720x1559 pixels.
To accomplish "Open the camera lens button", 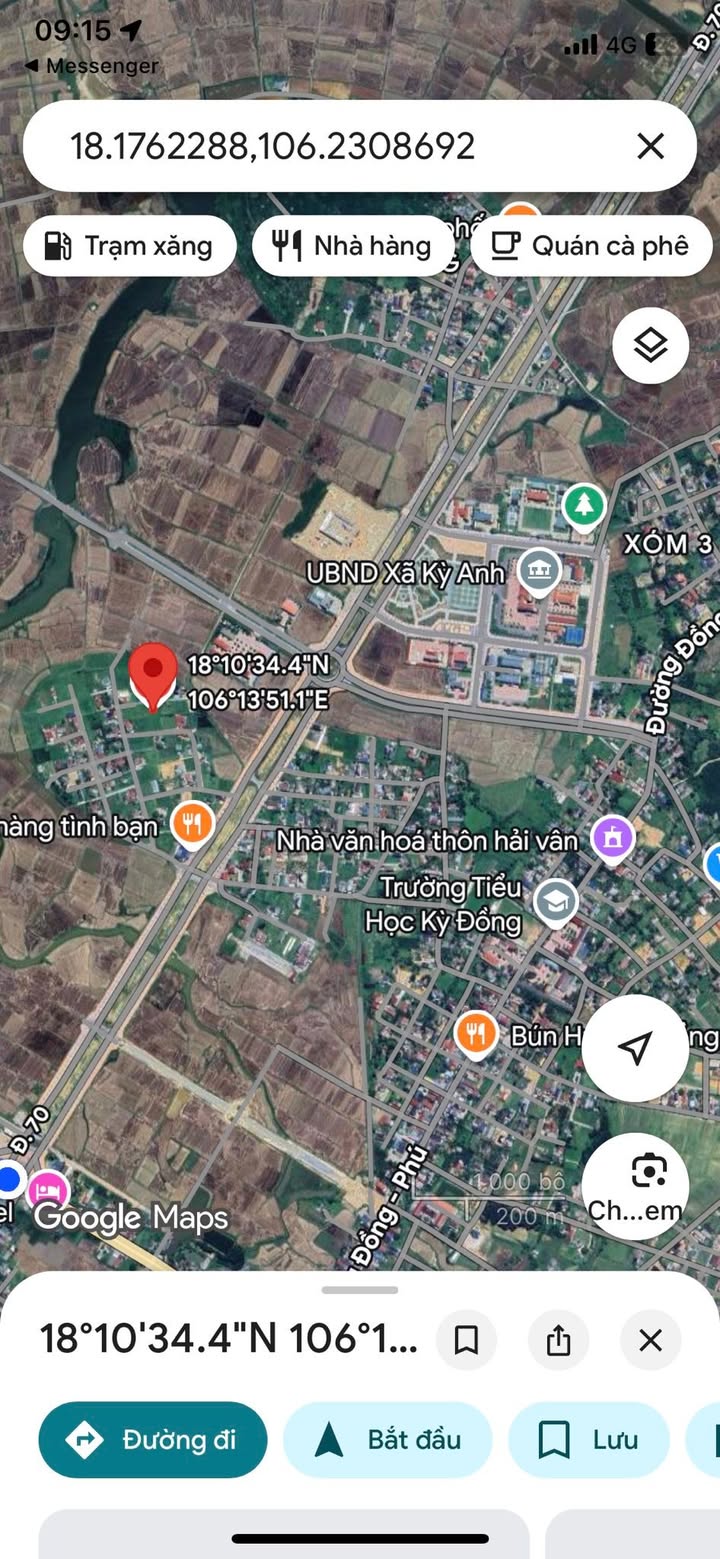I will click(635, 1186).
